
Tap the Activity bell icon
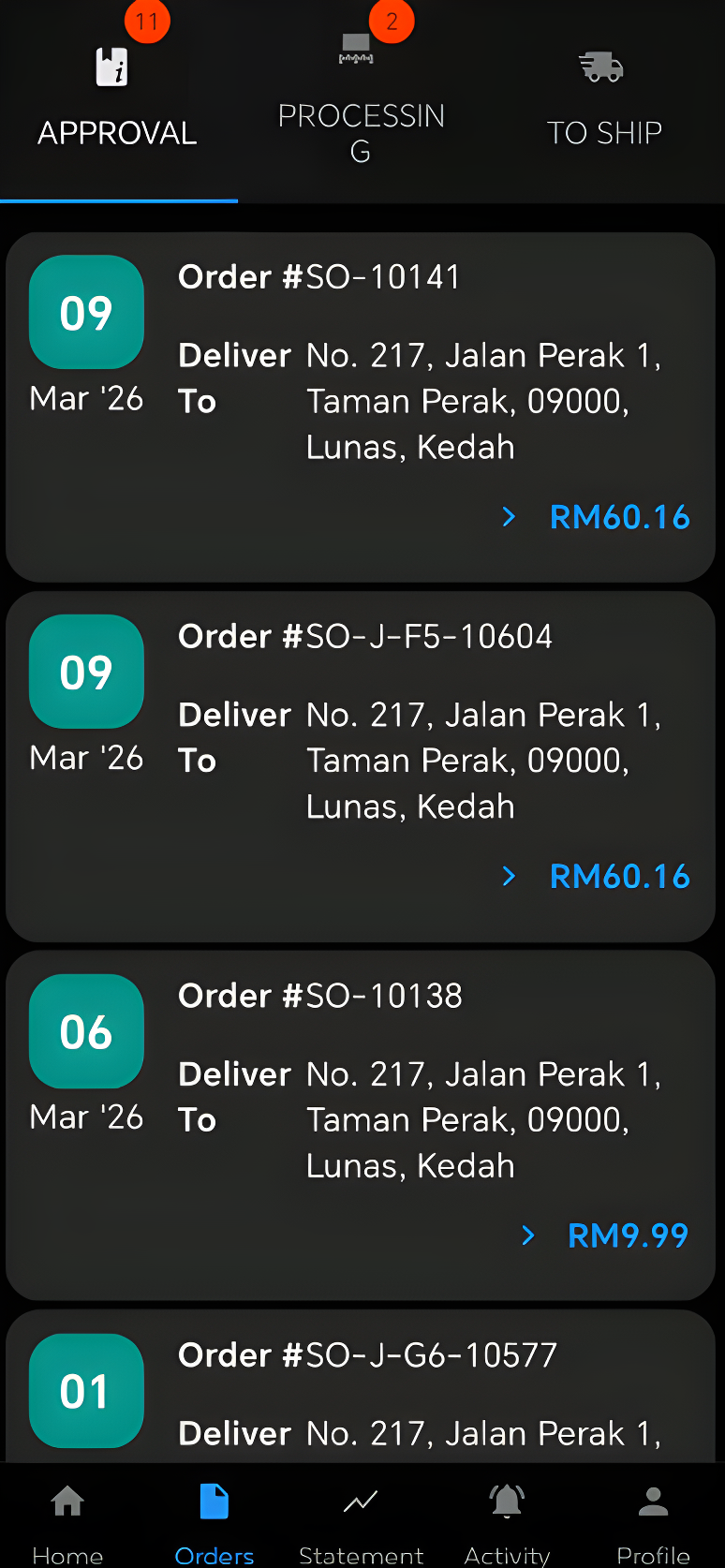click(x=507, y=1501)
